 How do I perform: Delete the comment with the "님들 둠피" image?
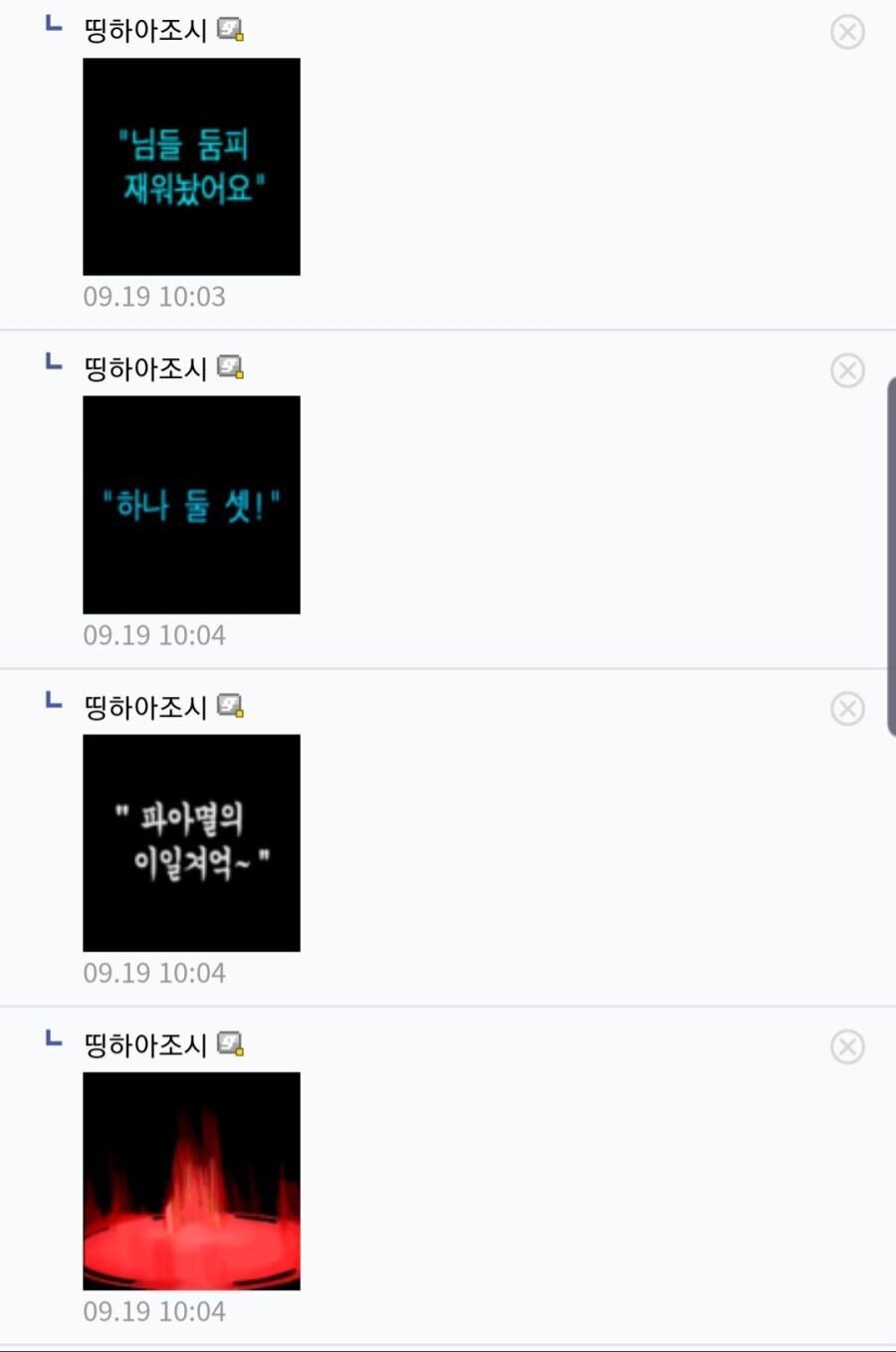coord(847,32)
